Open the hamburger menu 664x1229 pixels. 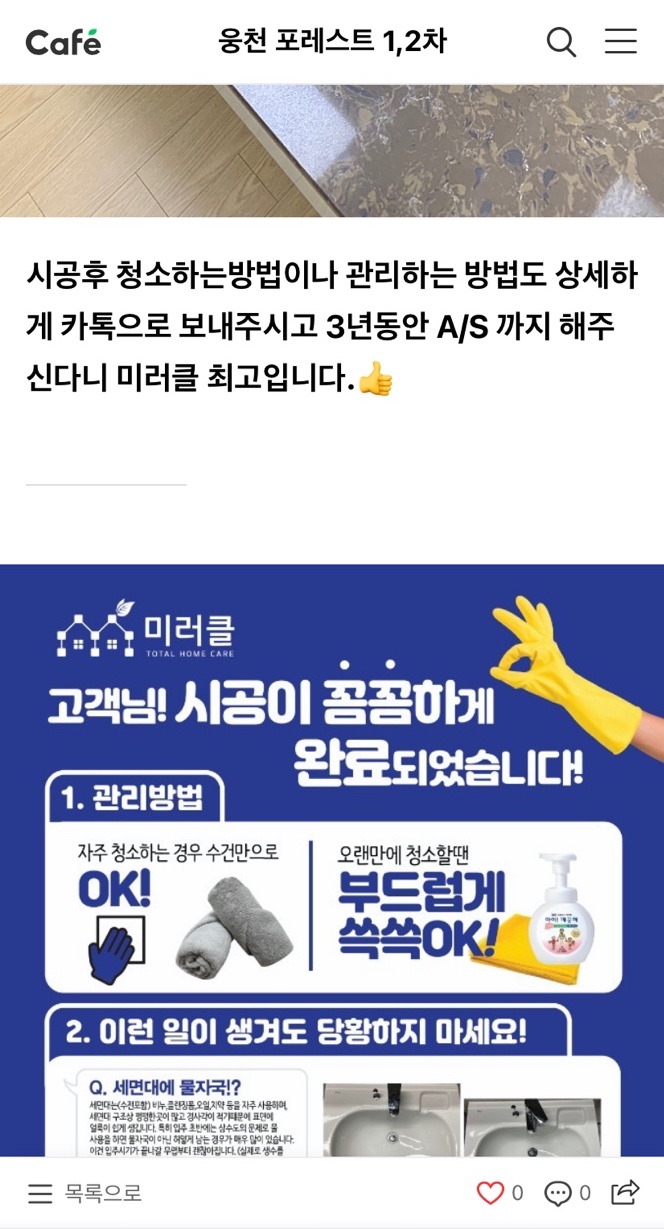pos(621,42)
